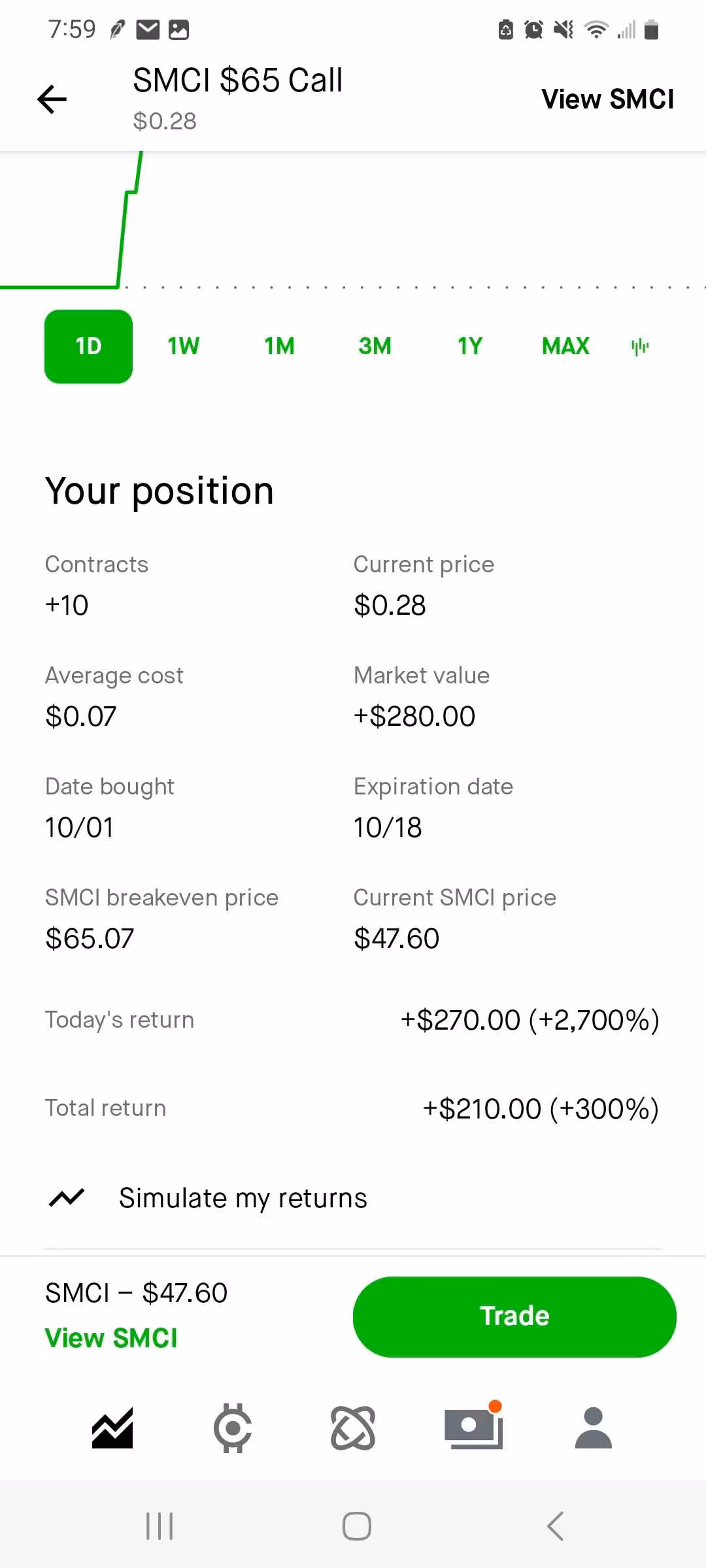Open the account profile tab

594,1428
